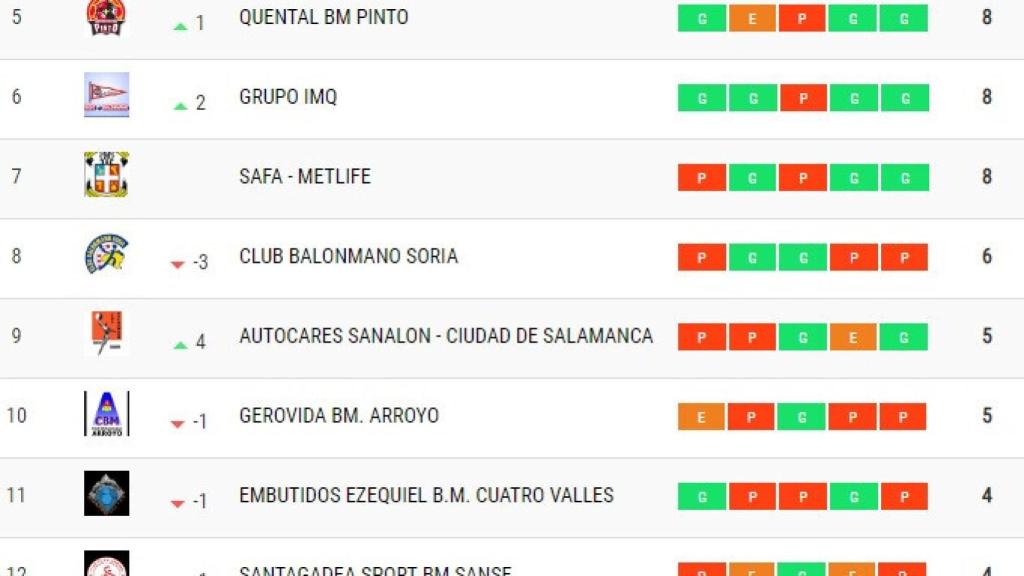
Task: Open the CLUB BALONMANO SORIA row
Action: pyautogui.click(x=348, y=257)
